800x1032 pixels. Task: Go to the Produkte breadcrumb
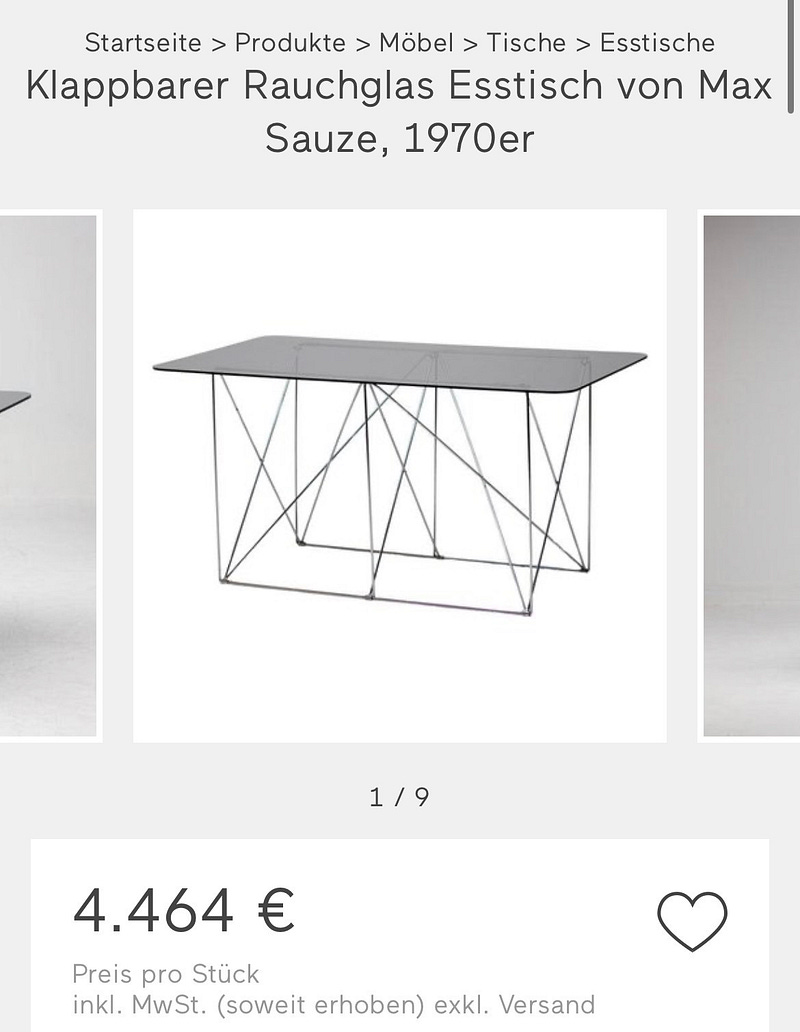pyautogui.click(x=290, y=43)
